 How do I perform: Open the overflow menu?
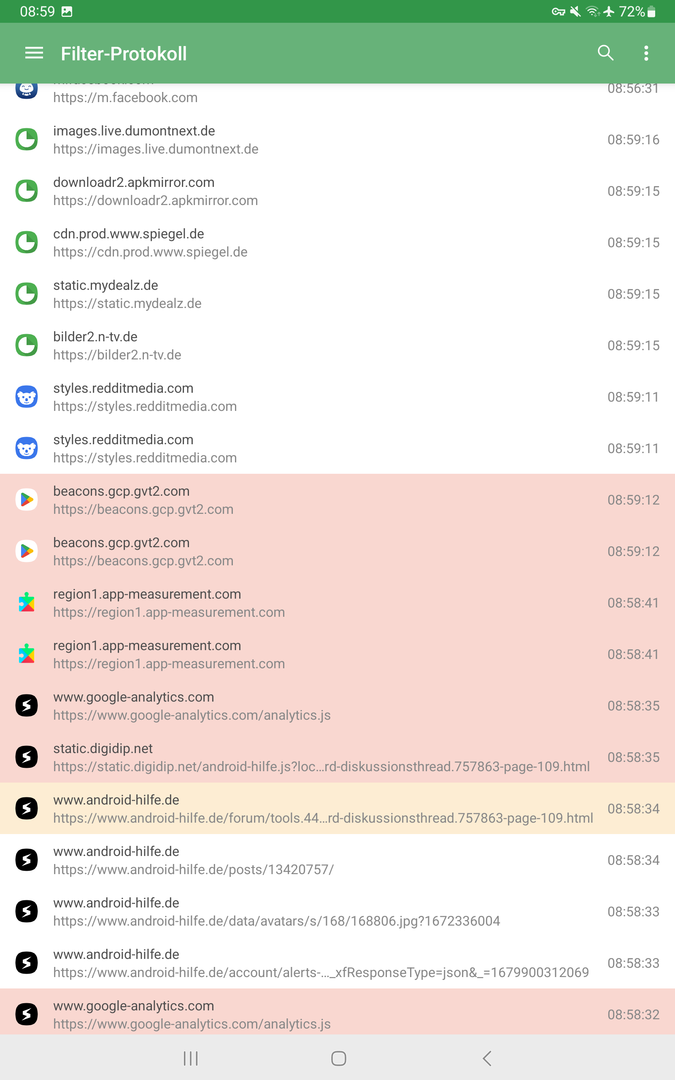pyautogui.click(x=646, y=53)
